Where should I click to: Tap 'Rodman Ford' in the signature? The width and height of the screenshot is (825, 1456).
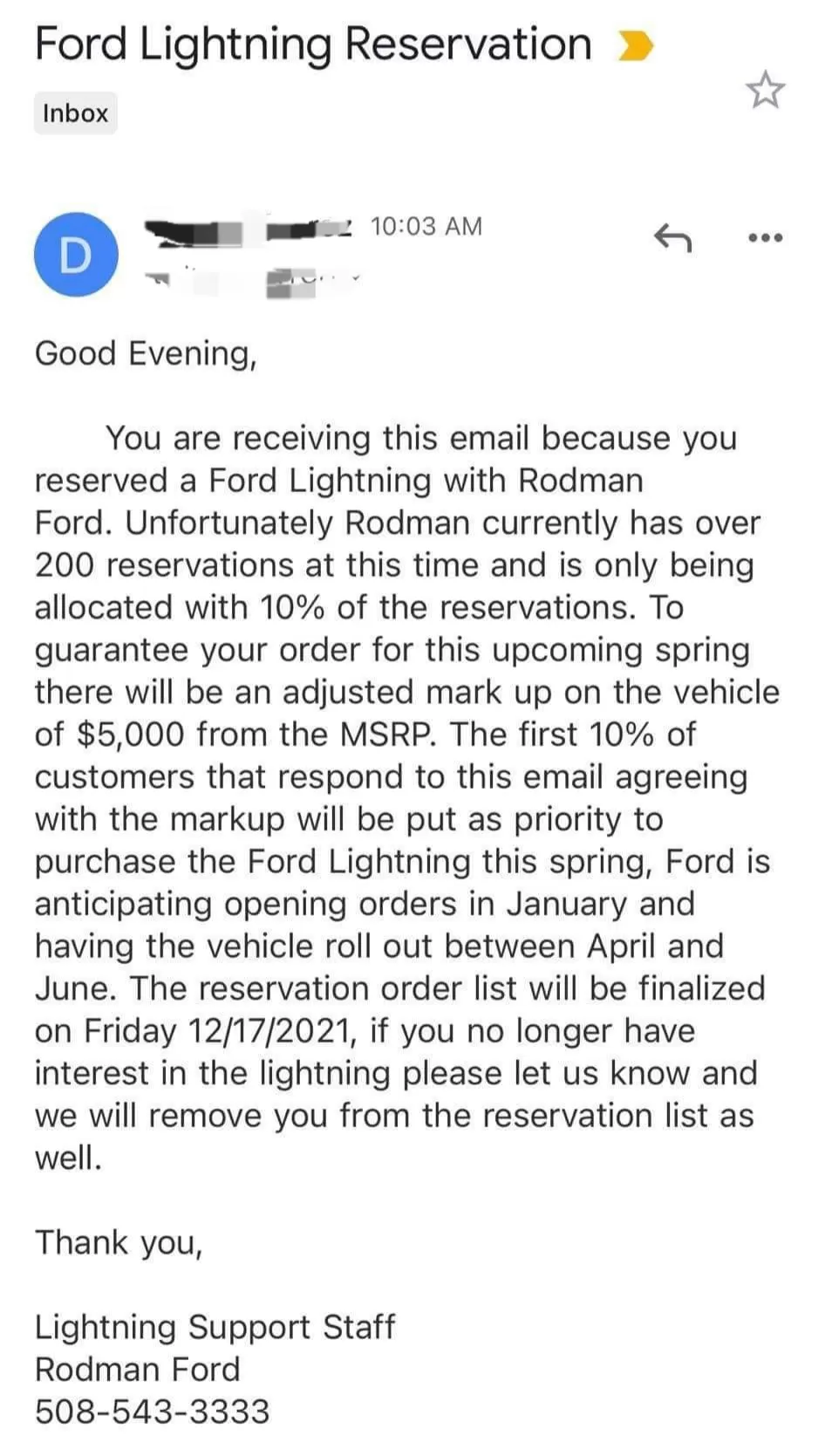point(136,1368)
